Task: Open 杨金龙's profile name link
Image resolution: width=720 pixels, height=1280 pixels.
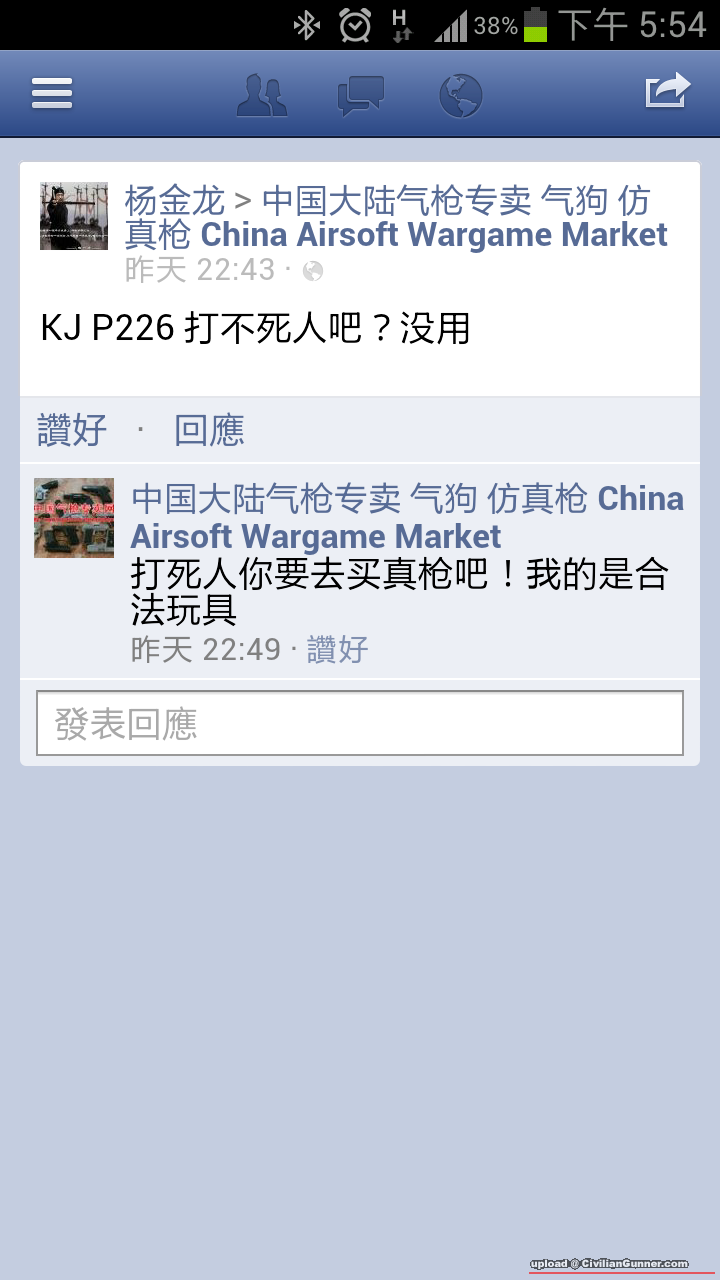Action: point(174,201)
